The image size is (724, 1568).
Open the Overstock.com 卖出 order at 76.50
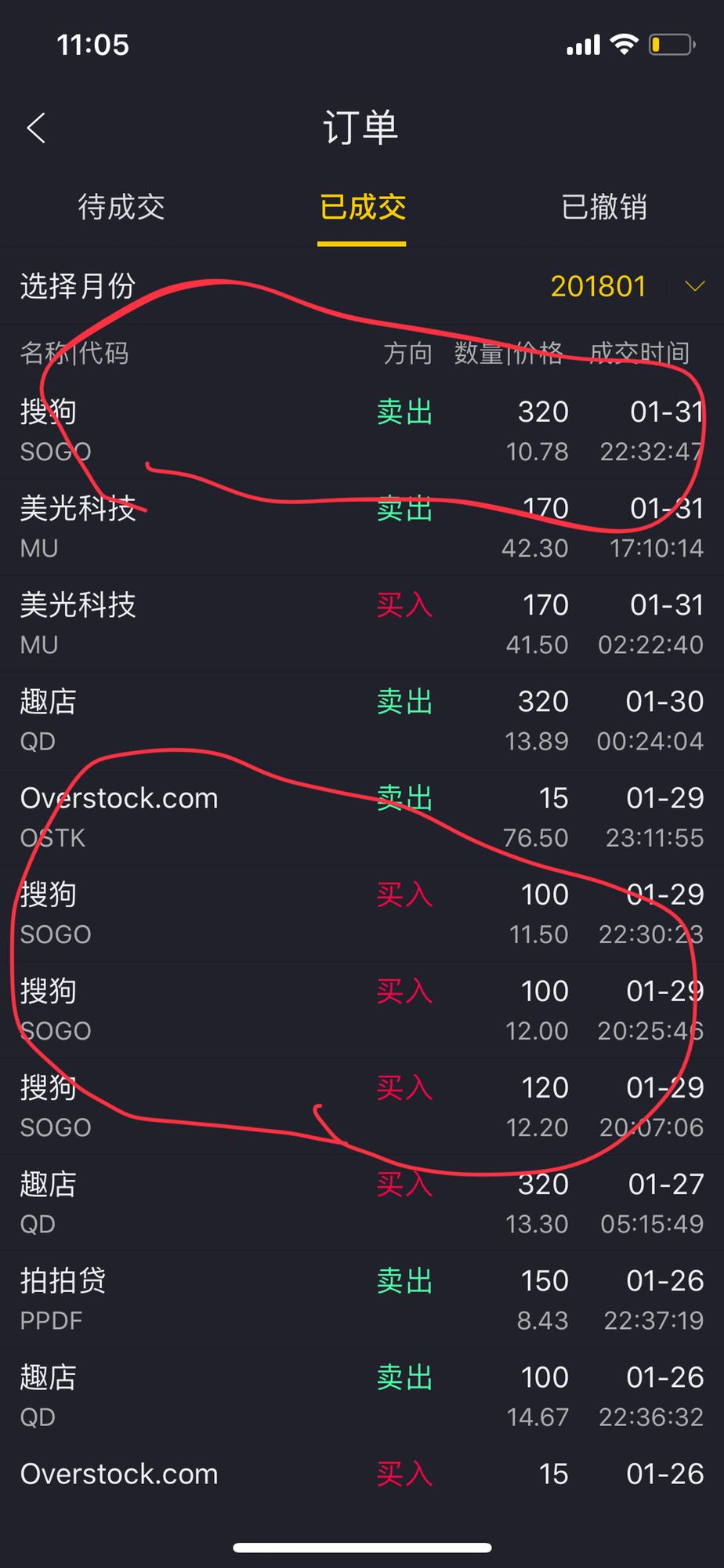362,816
